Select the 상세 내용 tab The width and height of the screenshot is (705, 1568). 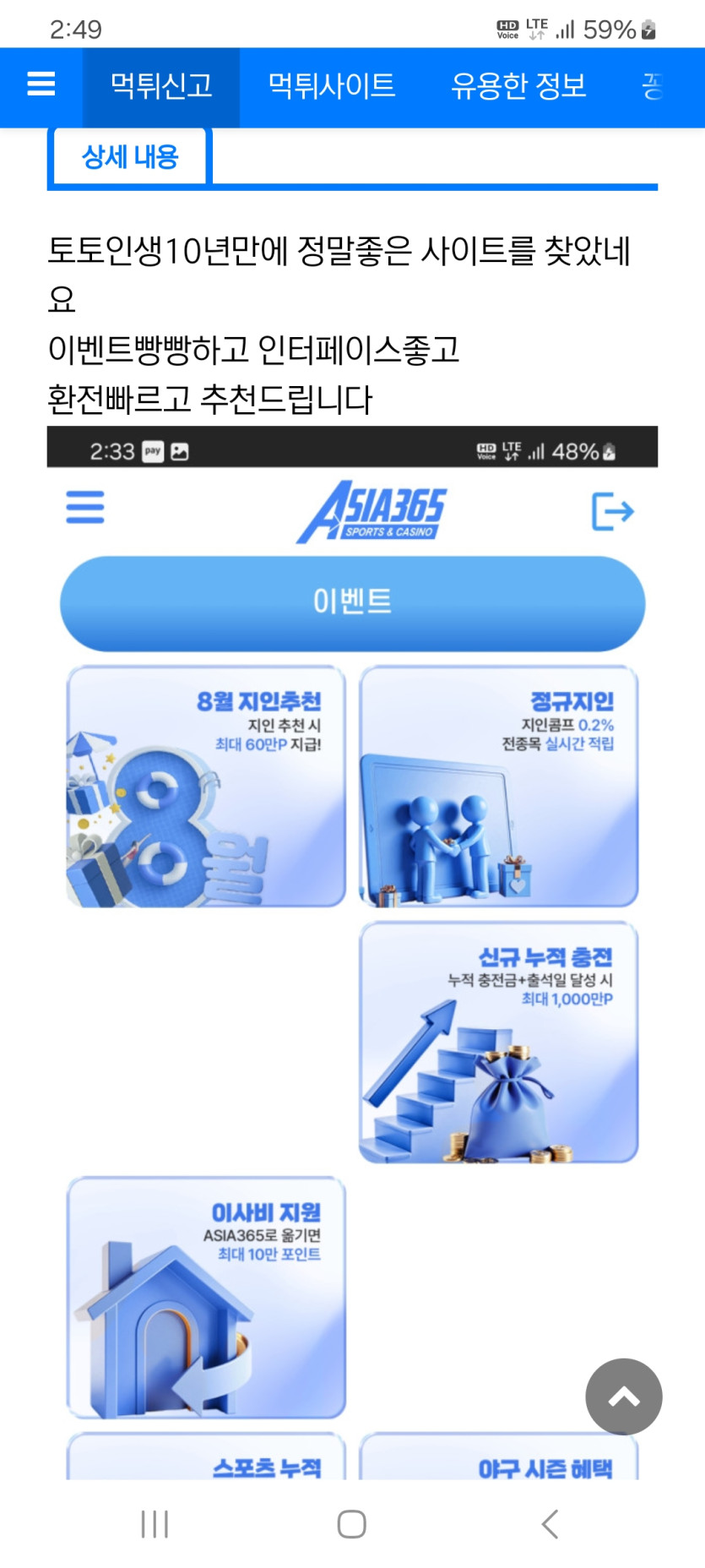[x=130, y=156]
